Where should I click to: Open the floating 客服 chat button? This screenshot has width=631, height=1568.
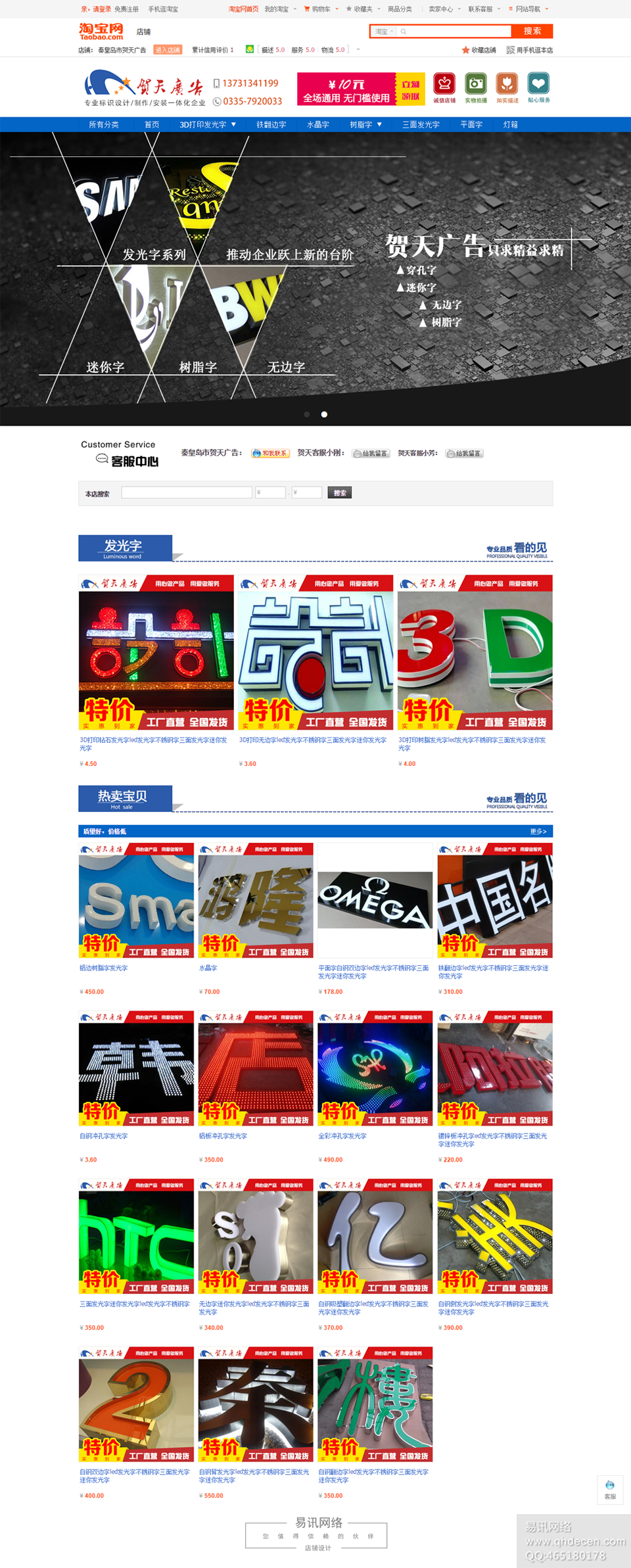610,1489
